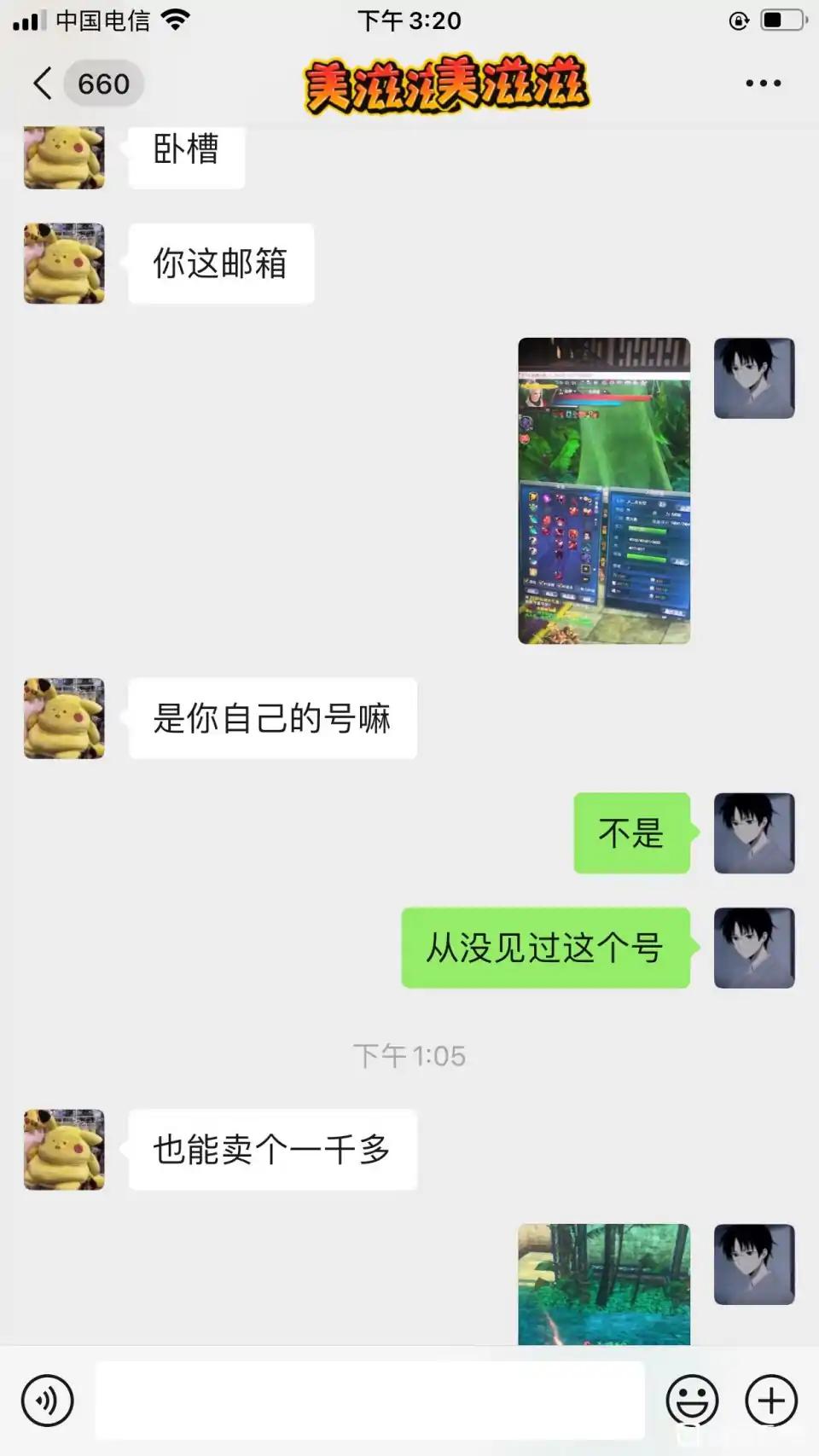Open the chat's three-dot menu
The height and width of the screenshot is (1456, 819).
pyautogui.click(x=763, y=84)
